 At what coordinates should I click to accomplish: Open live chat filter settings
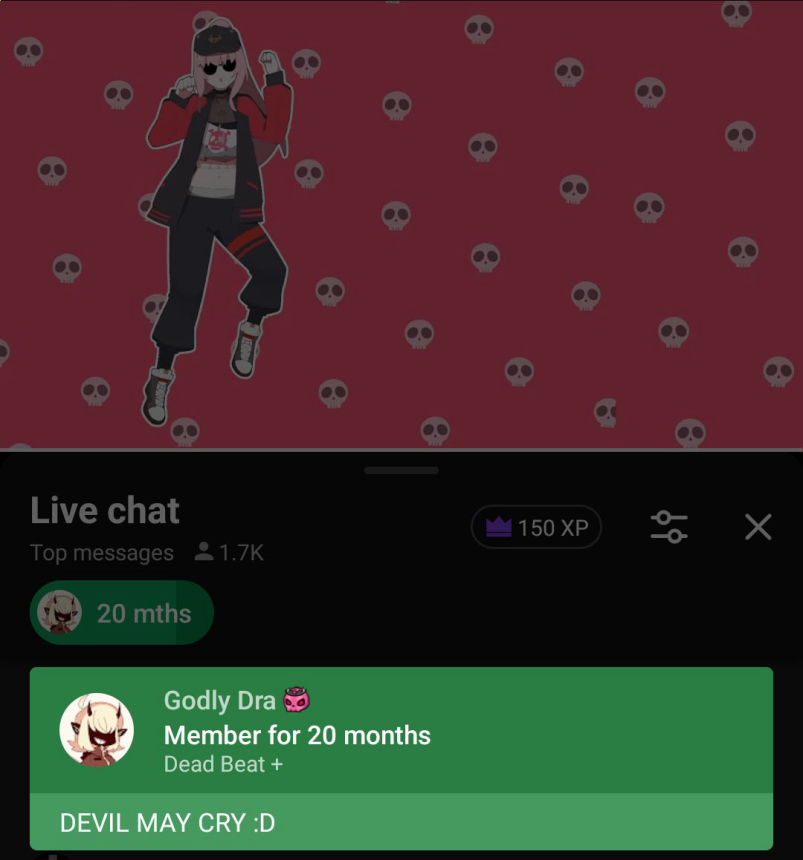[669, 527]
